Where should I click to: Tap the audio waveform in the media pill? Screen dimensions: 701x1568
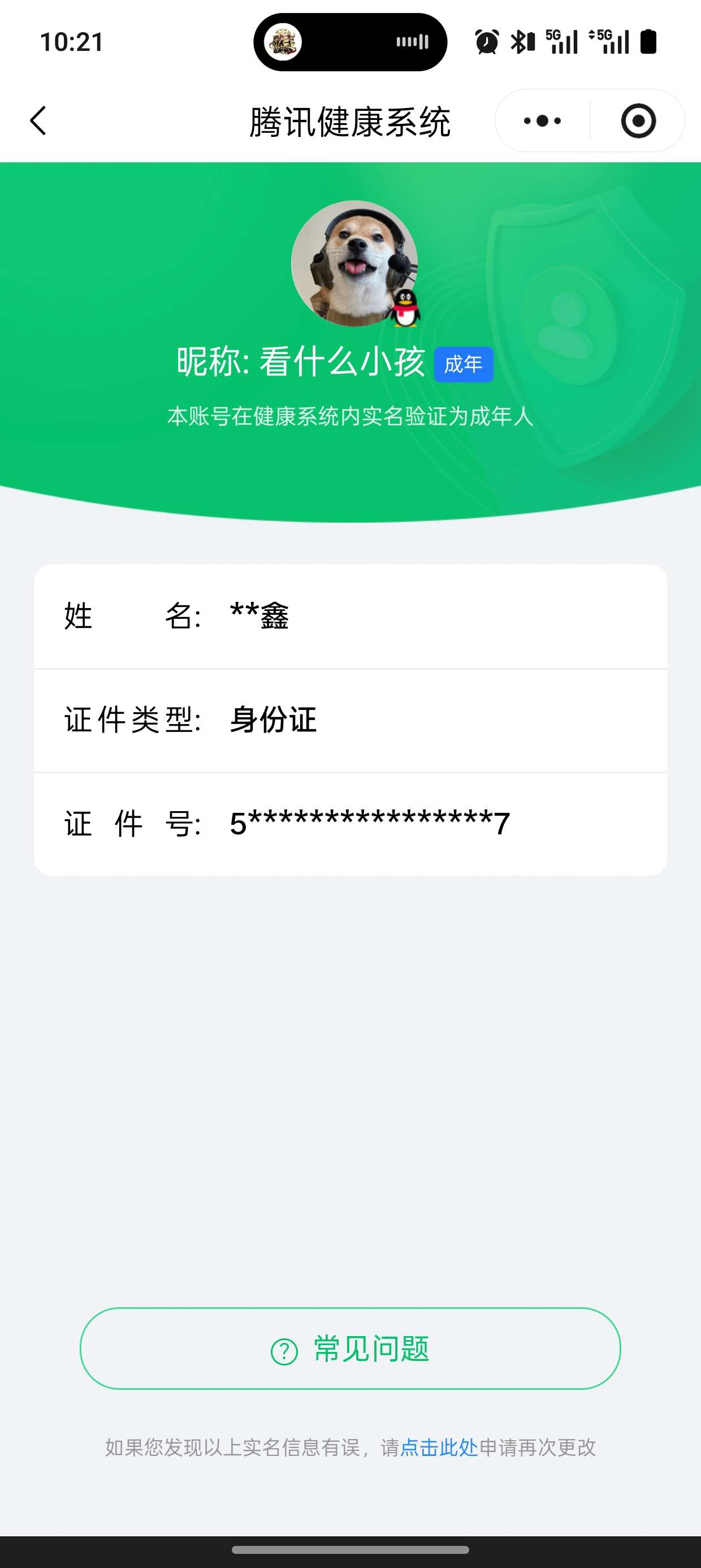click(x=412, y=41)
